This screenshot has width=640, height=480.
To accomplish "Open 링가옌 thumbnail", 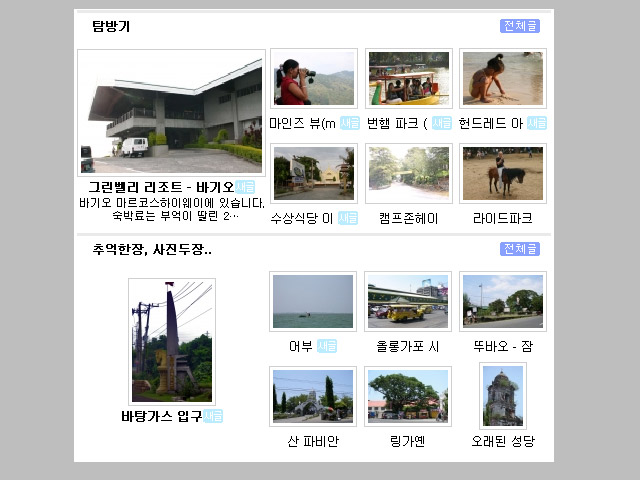I will tap(407, 396).
